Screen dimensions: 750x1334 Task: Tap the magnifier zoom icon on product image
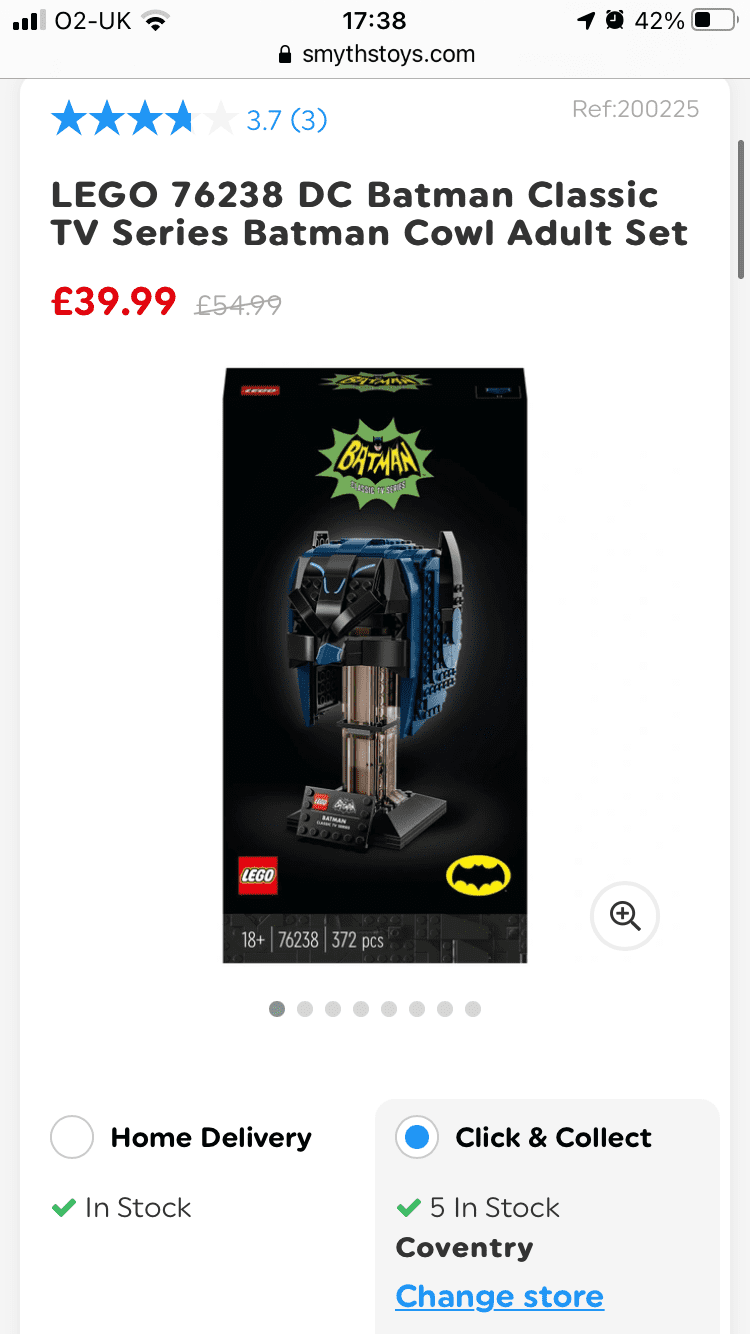[x=625, y=915]
